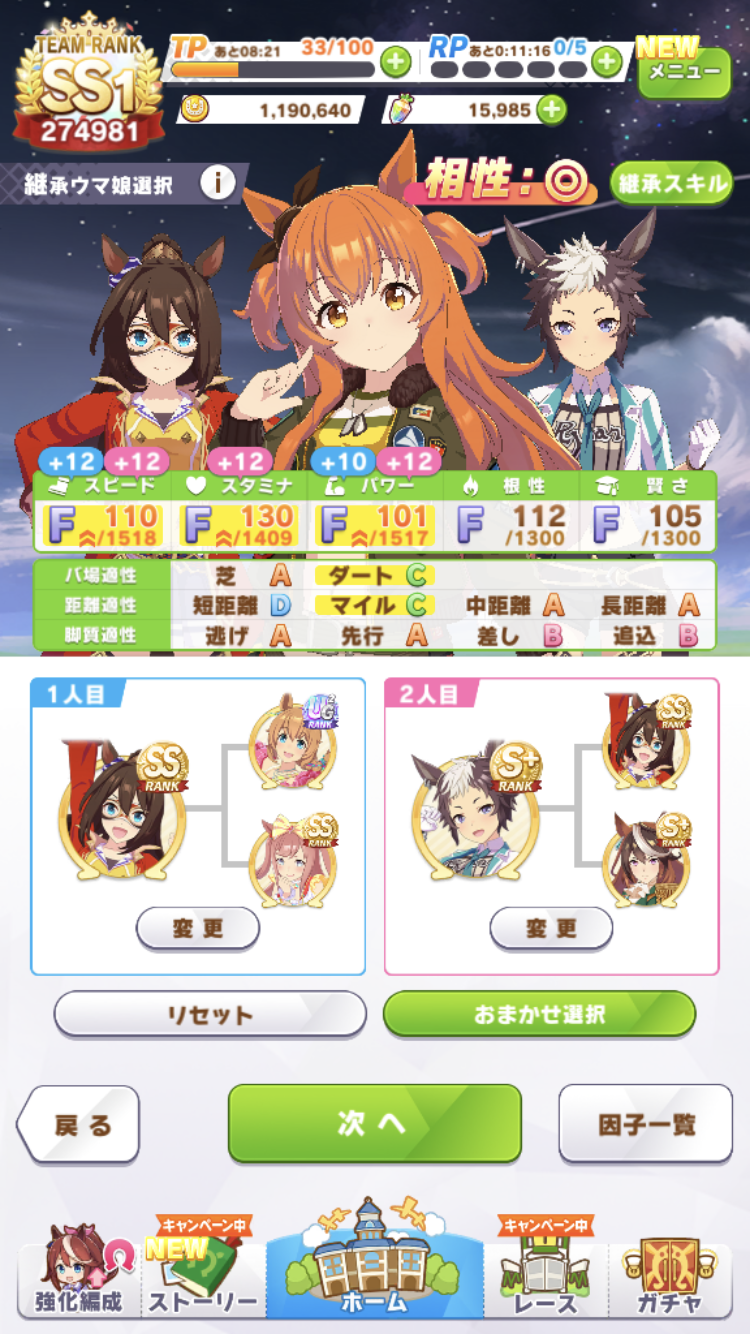
Task: Tap the plus icon to restore TP
Action: click(x=396, y=62)
